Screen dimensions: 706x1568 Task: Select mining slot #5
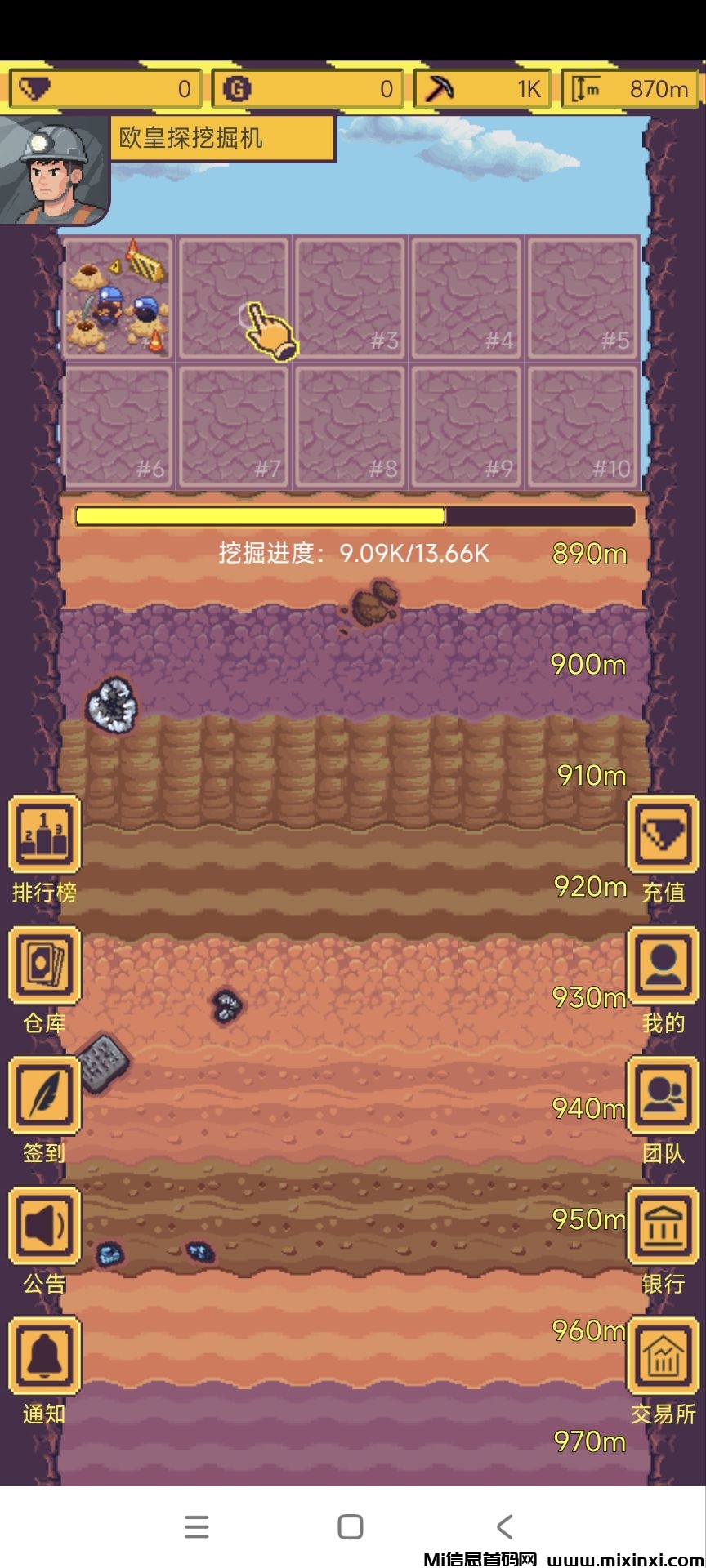point(582,297)
